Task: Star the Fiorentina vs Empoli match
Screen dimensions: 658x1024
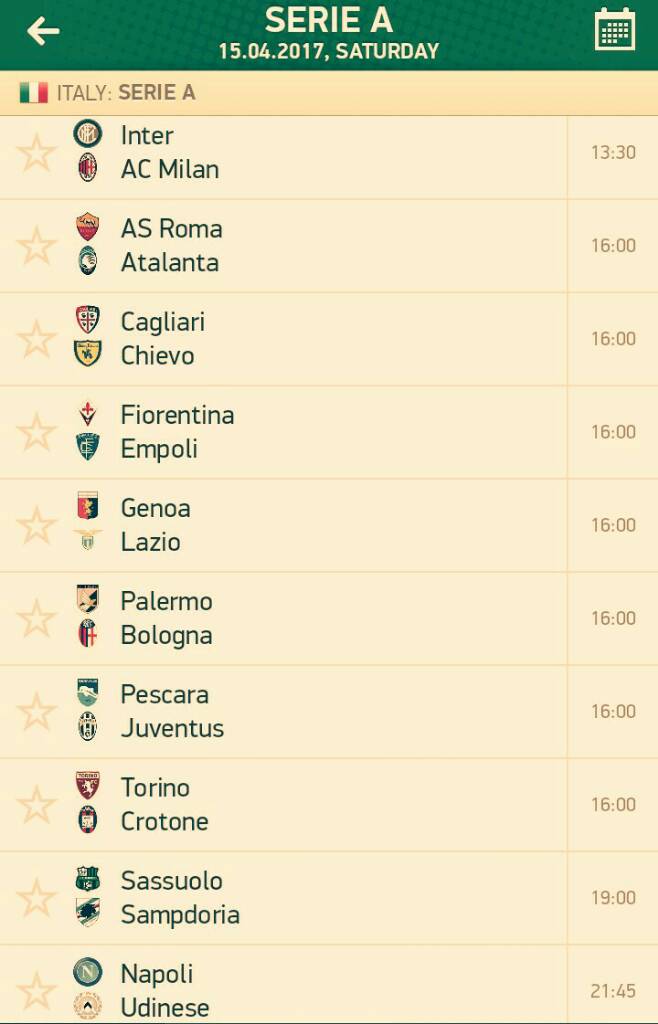Action: point(37,432)
